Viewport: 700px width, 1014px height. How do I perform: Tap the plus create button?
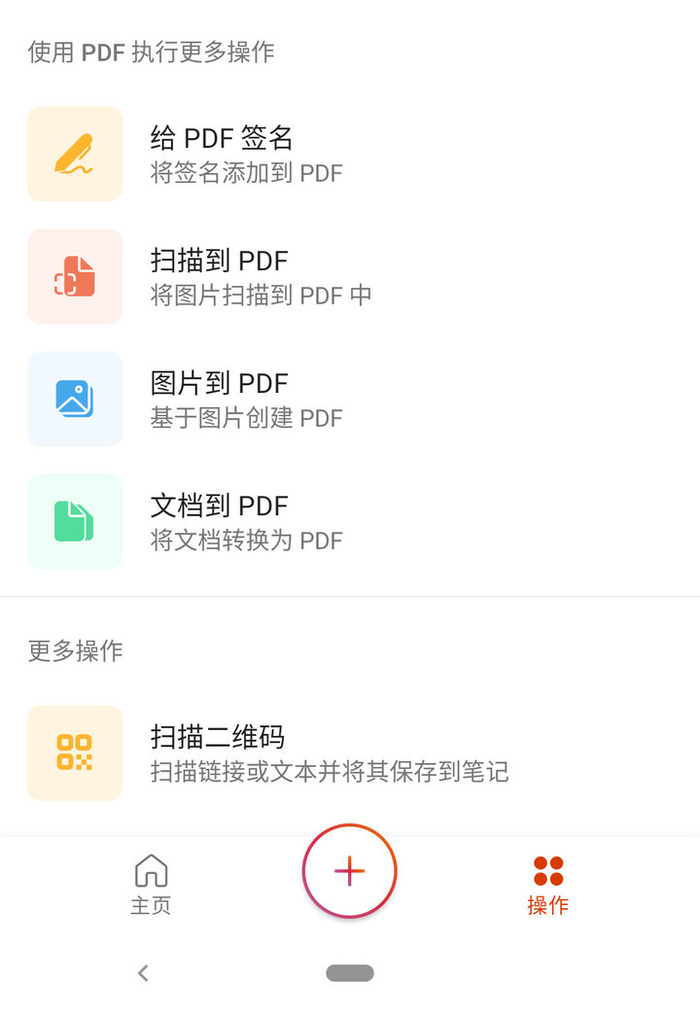pos(350,871)
